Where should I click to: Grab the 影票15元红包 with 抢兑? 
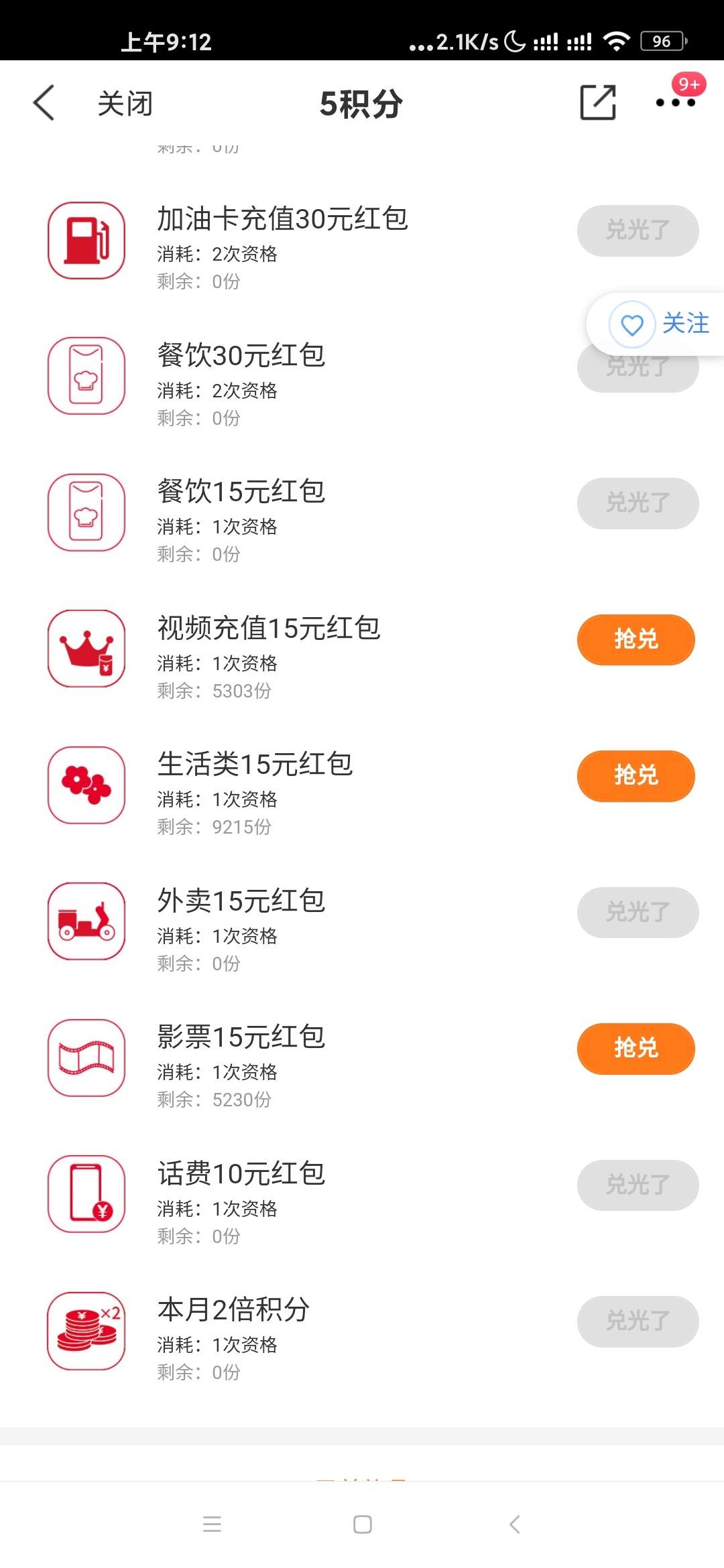[x=636, y=1049]
